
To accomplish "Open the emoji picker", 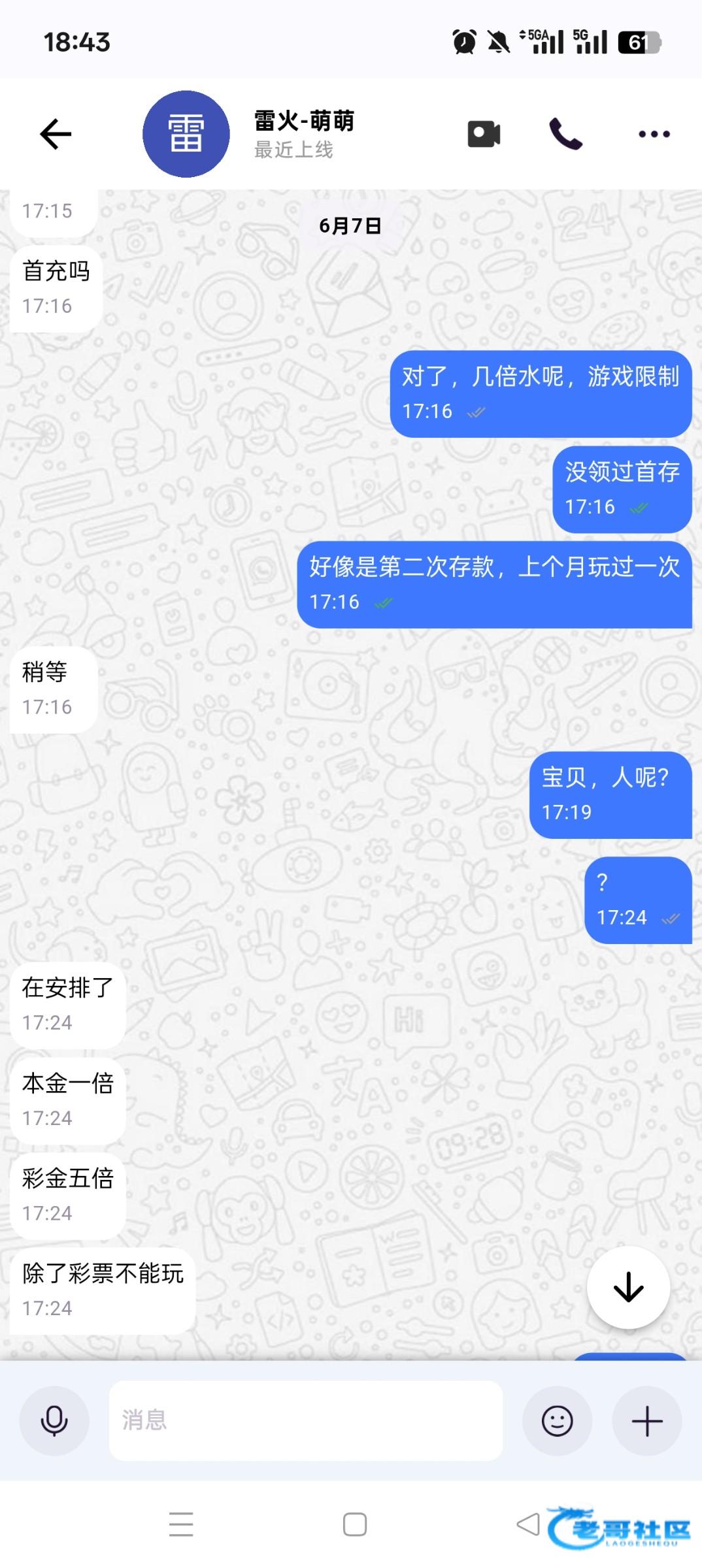I will [x=557, y=1420].
